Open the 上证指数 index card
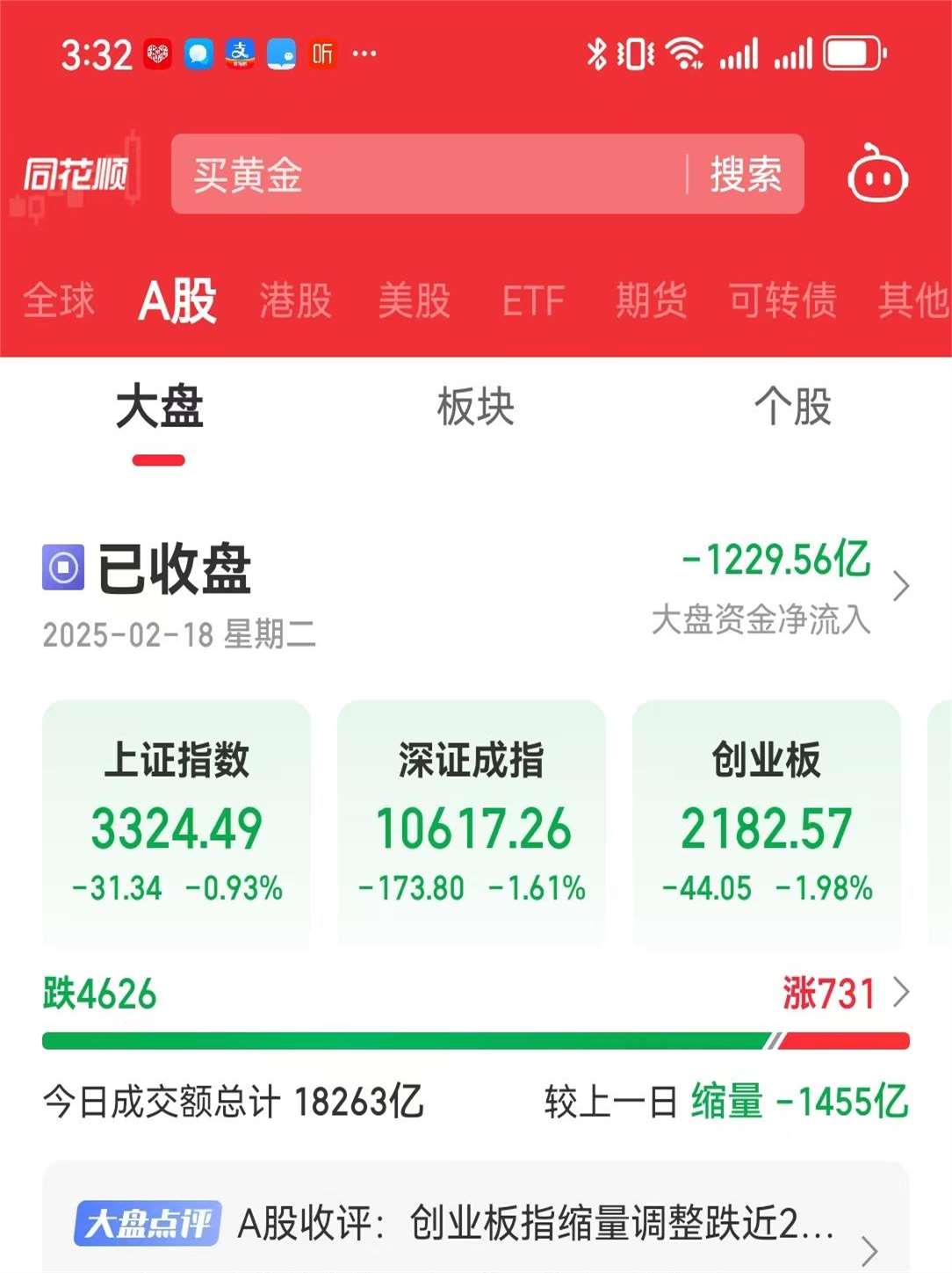This screenshot has height=1273, width=952. coord(177,823)
